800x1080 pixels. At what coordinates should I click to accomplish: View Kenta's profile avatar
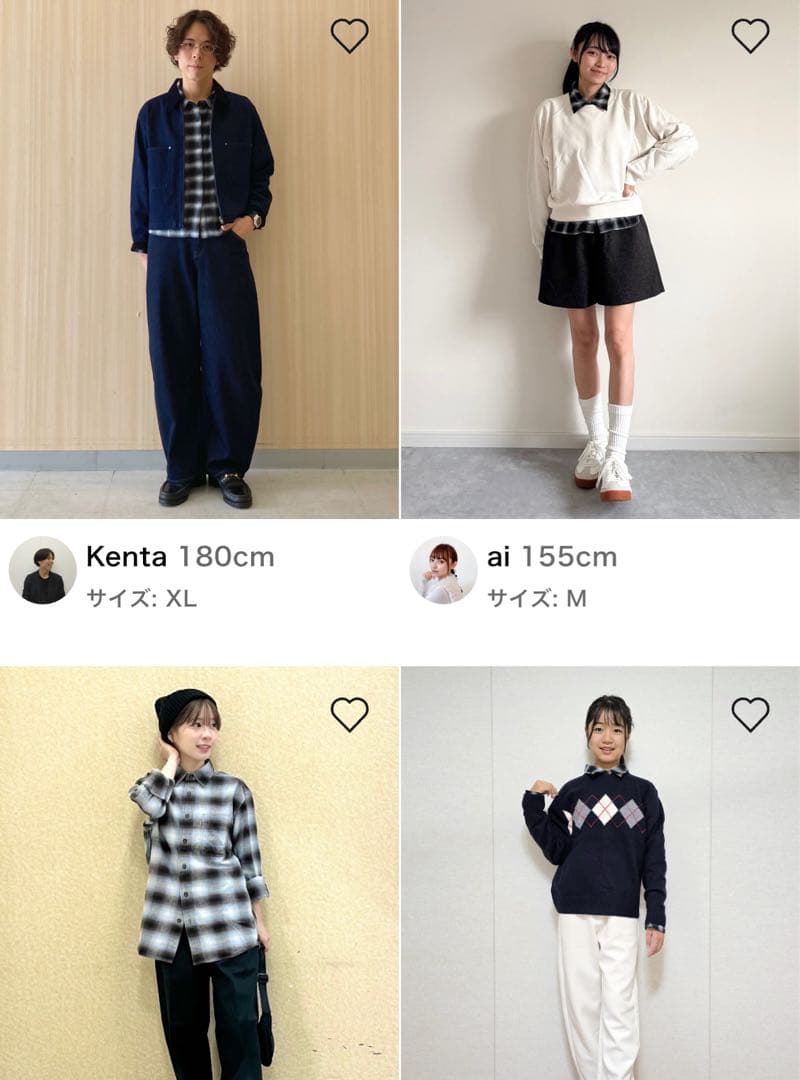[43, 570]
